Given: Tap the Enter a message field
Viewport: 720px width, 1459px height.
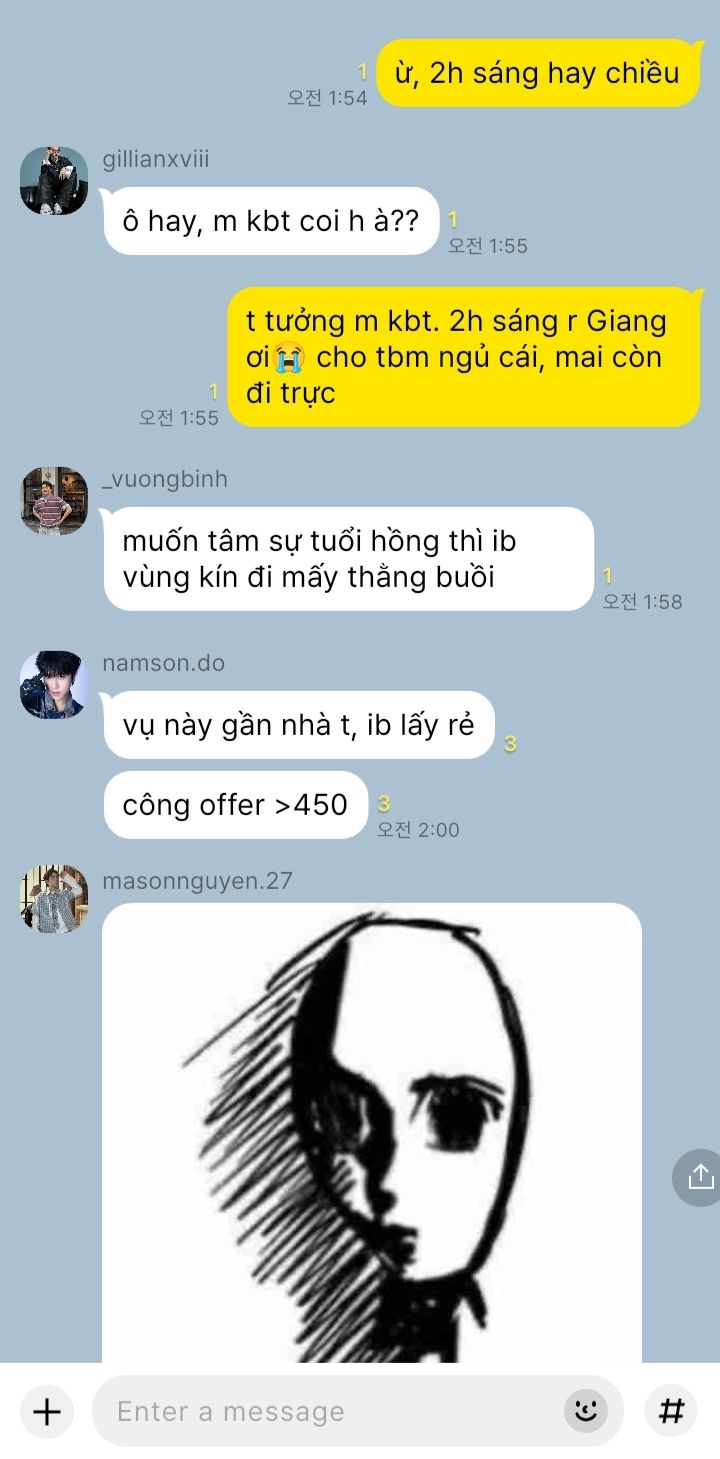Looking at the screenshot, I should pos(330,1411).
